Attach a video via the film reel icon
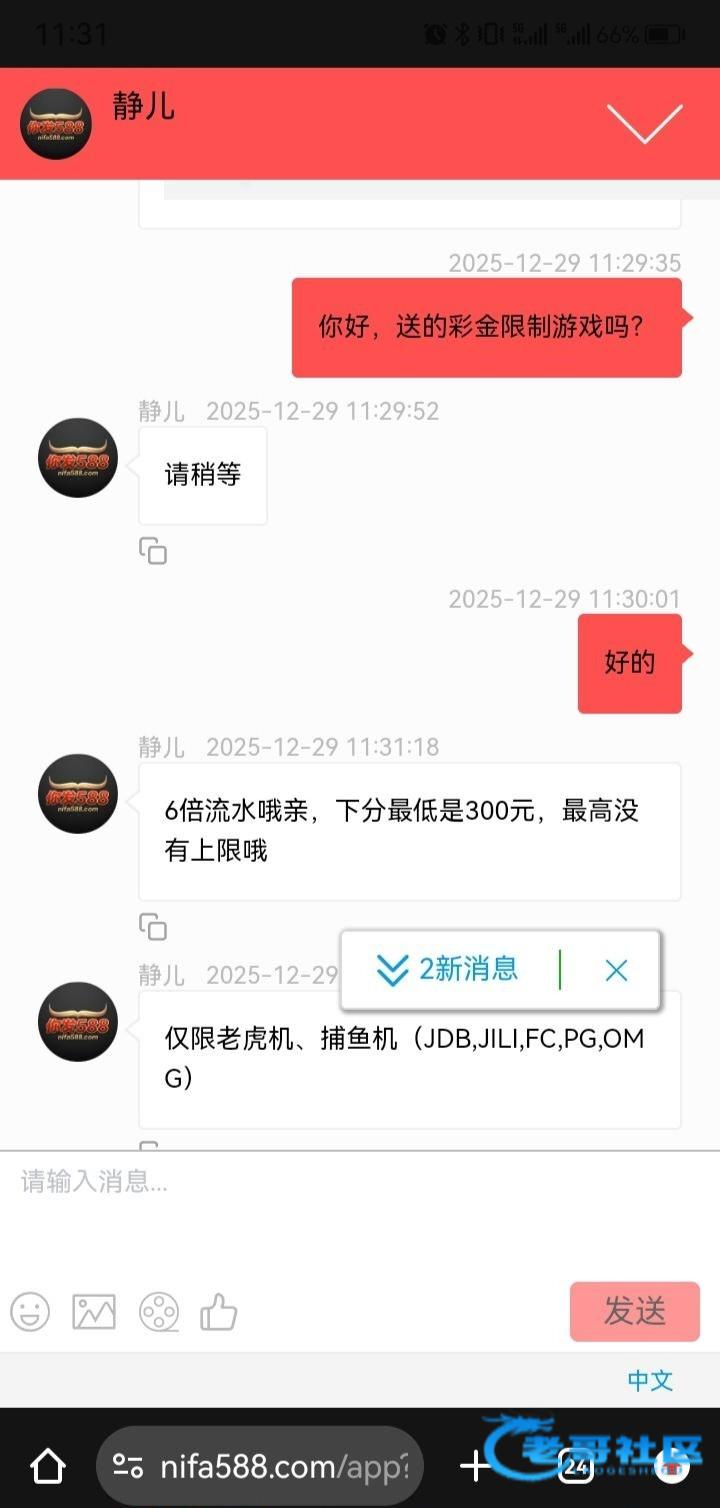Viewport: 720px width, 1508px height. 159,1312
